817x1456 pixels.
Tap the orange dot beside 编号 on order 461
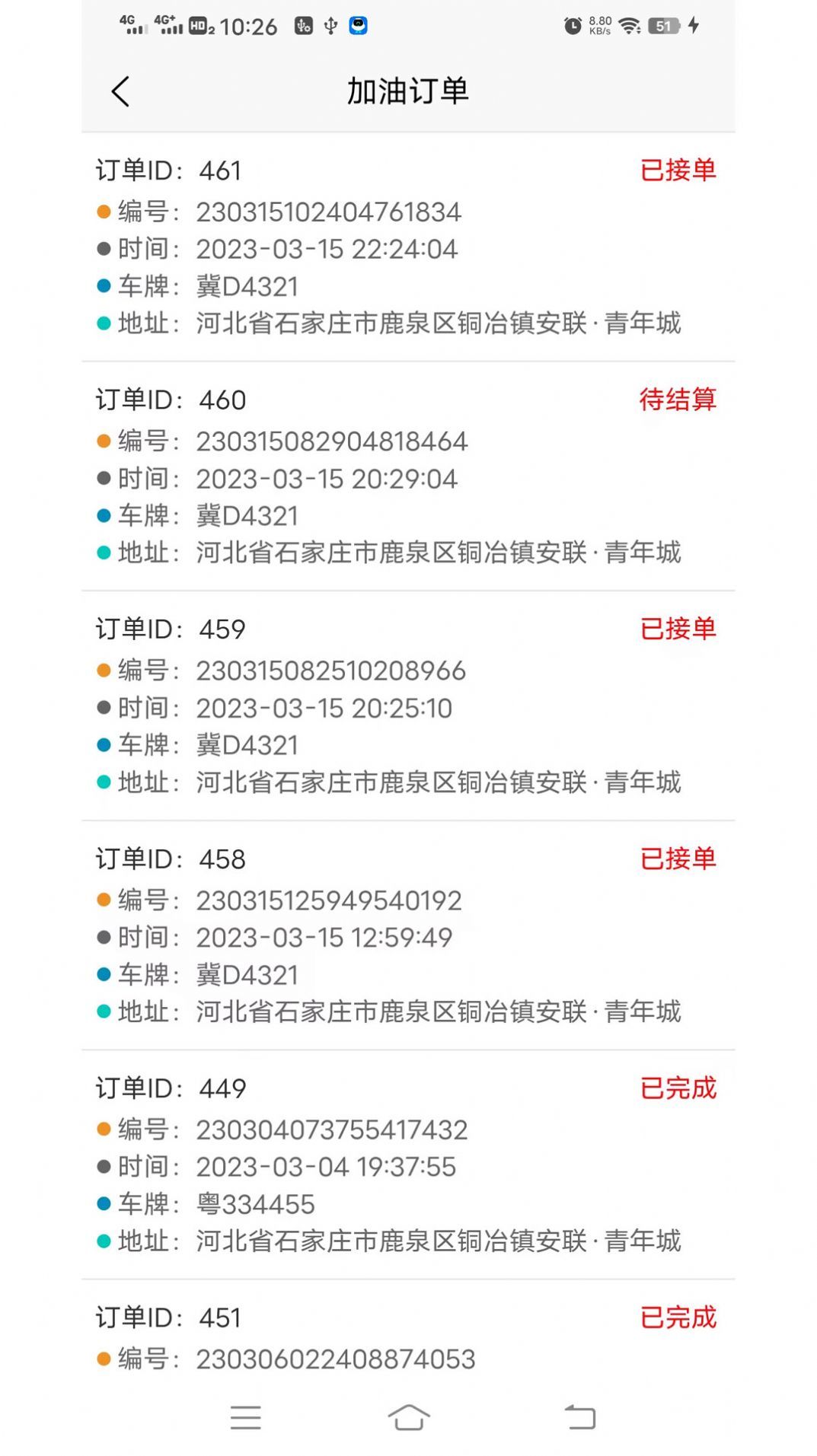point(102,213)
